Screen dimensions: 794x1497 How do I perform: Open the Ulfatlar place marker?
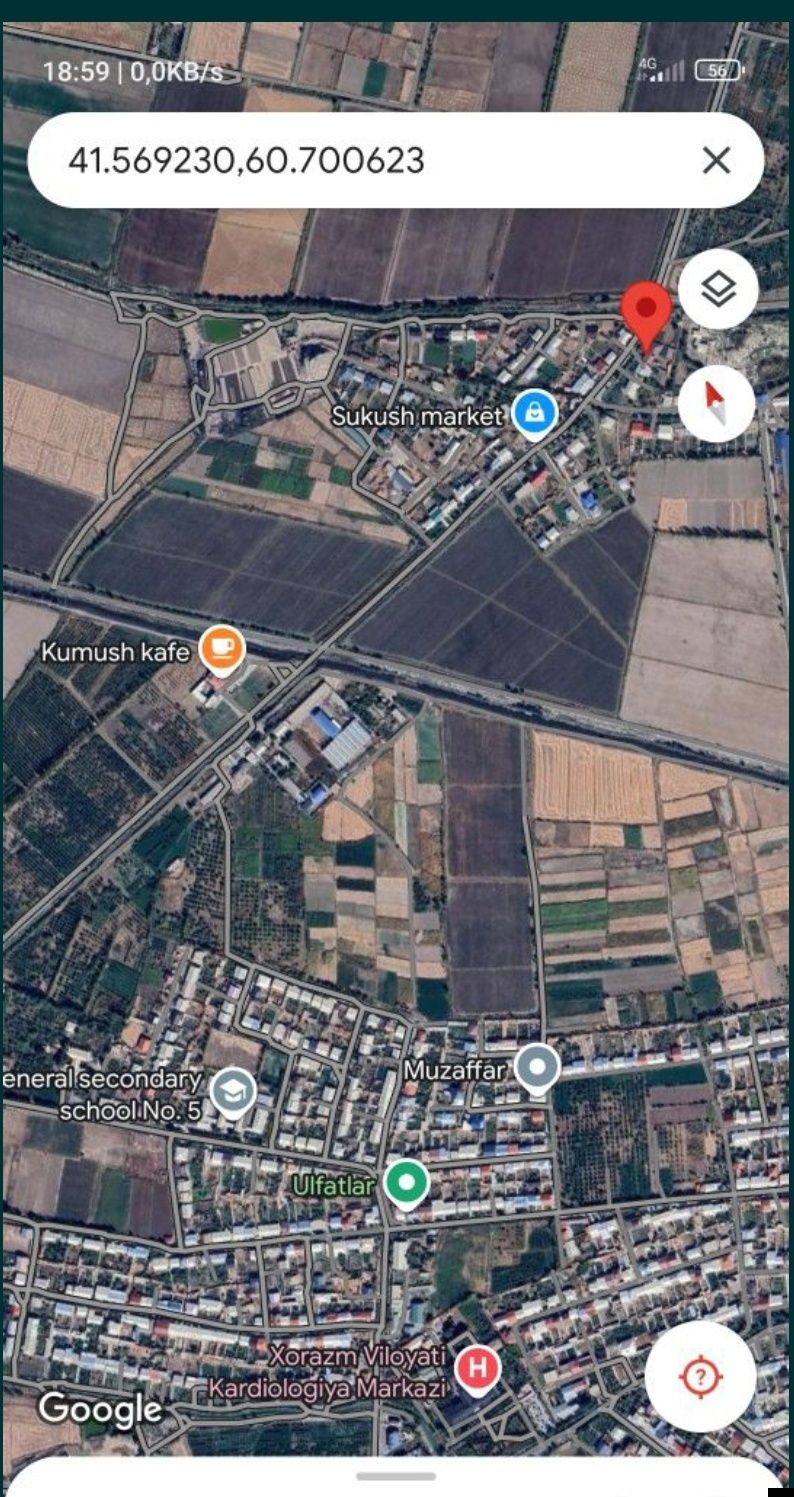(406, 1184)
